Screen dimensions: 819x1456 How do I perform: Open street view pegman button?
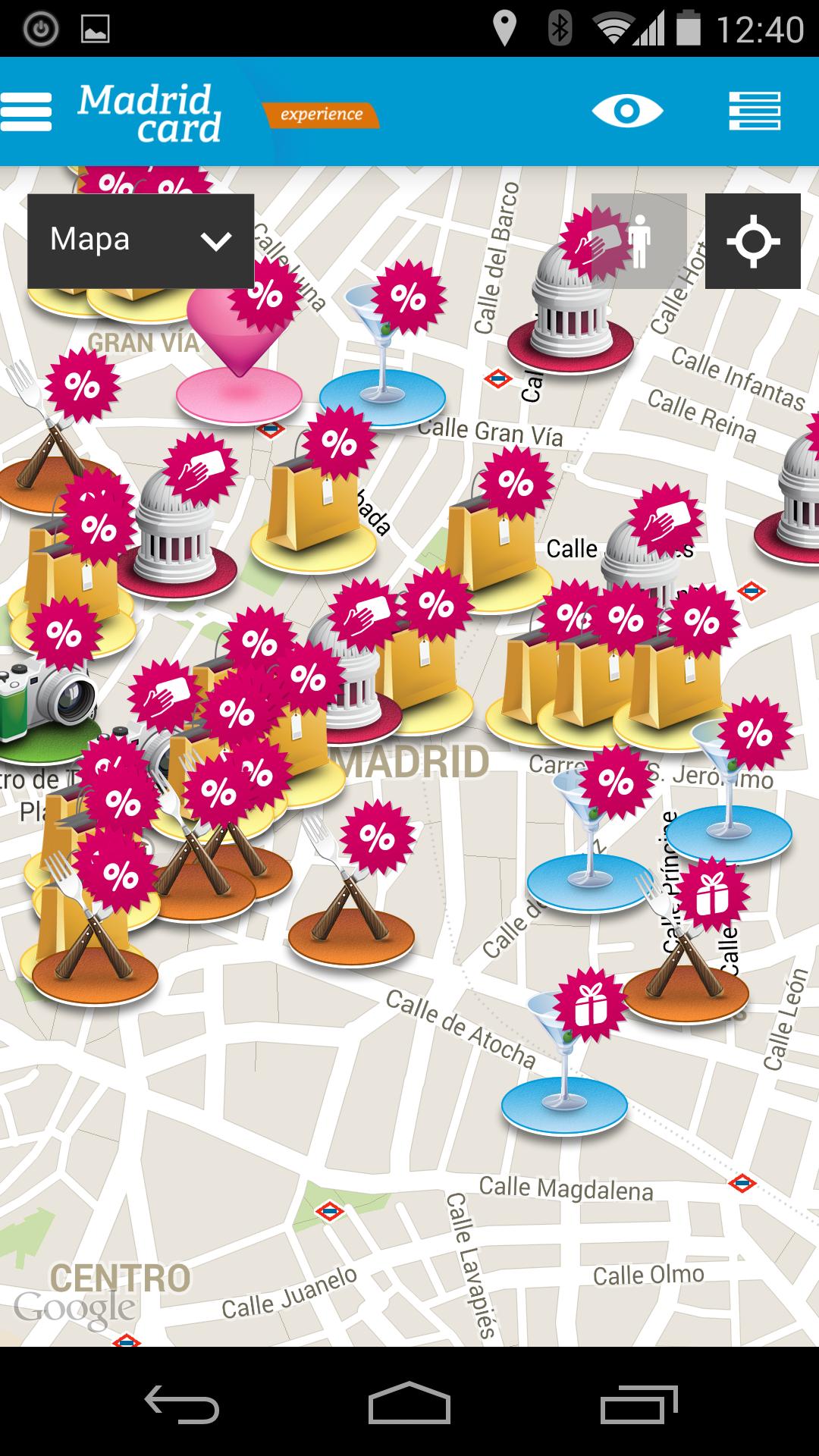(639, 241)
